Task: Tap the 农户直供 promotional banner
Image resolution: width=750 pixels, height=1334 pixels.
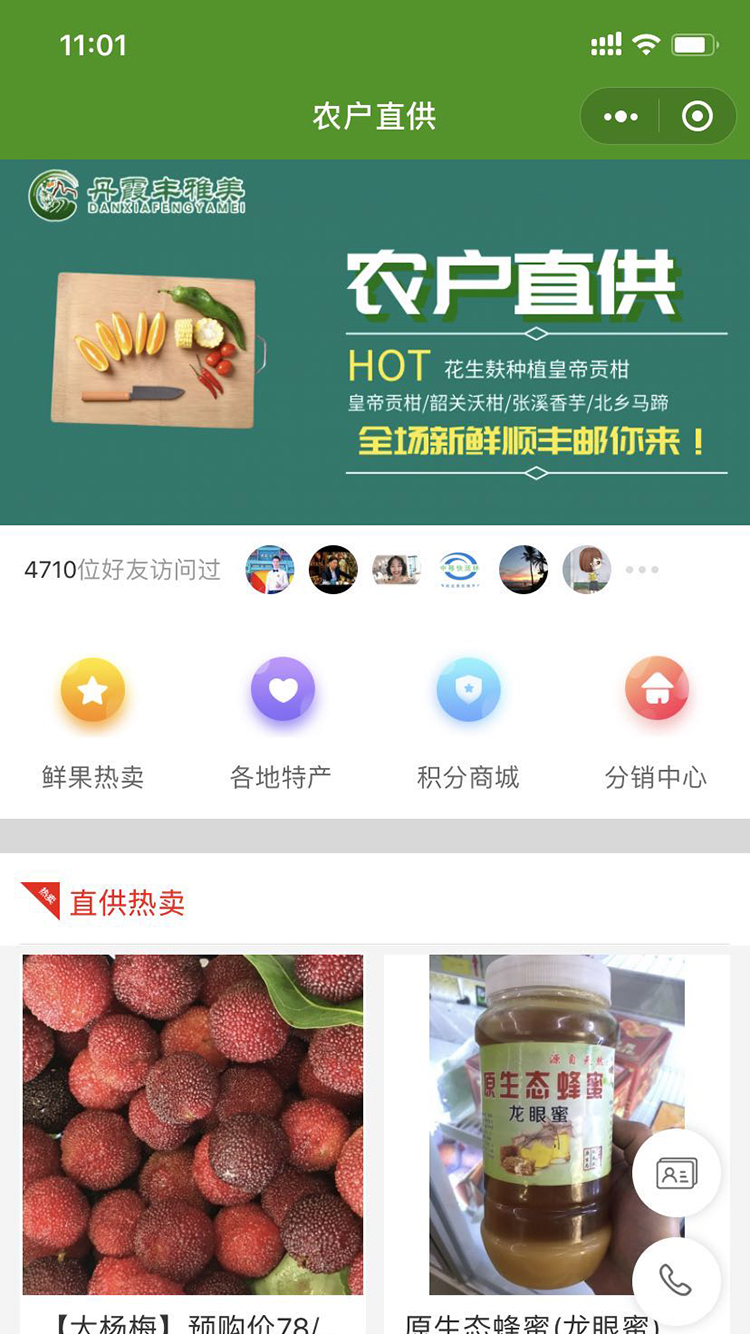Action: tap(375, 340)
